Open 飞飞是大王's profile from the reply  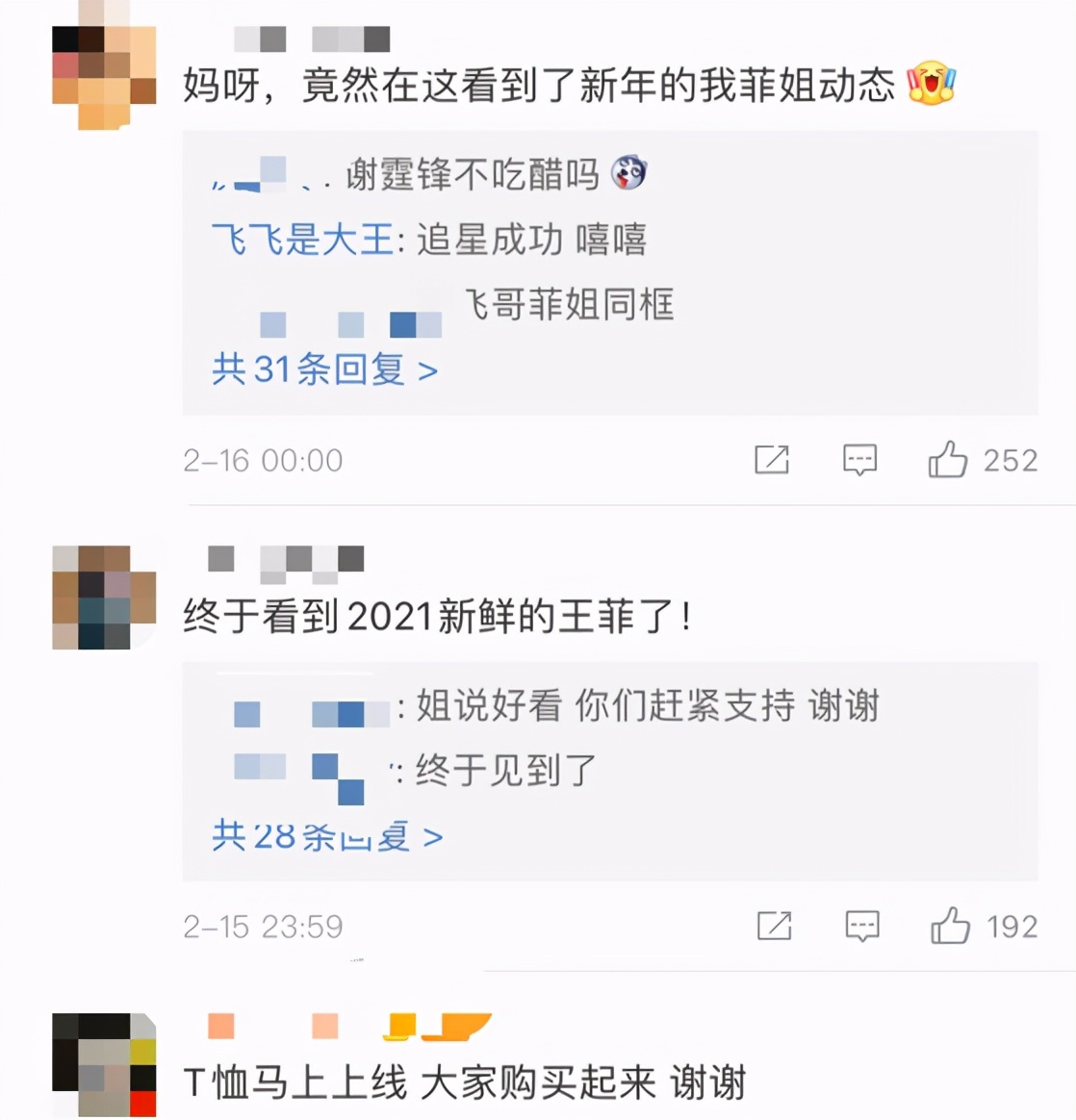[x=301, y=239]
